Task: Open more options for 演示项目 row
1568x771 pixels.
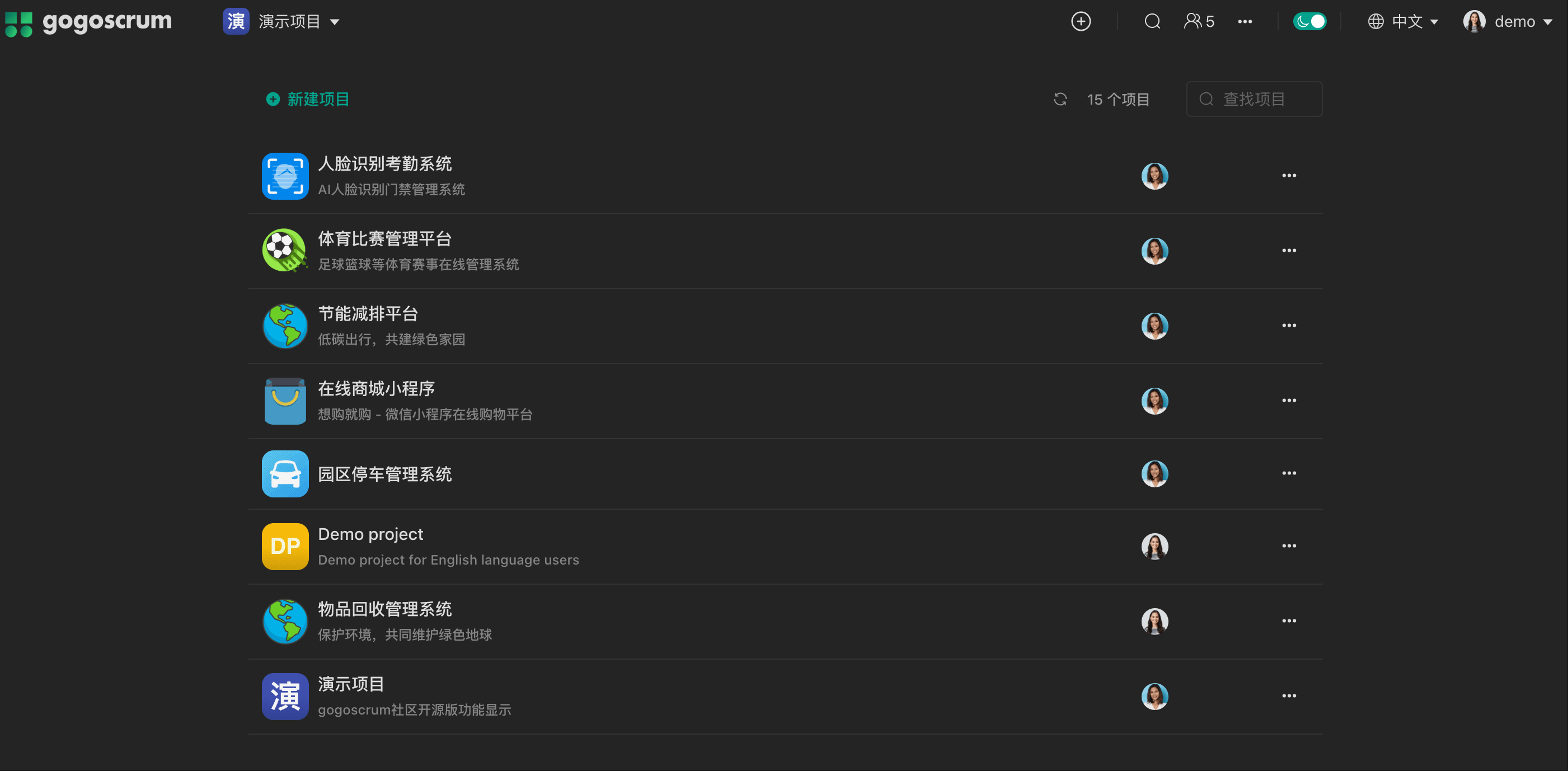Action: pyautogui.click(x=1289, y=695)
